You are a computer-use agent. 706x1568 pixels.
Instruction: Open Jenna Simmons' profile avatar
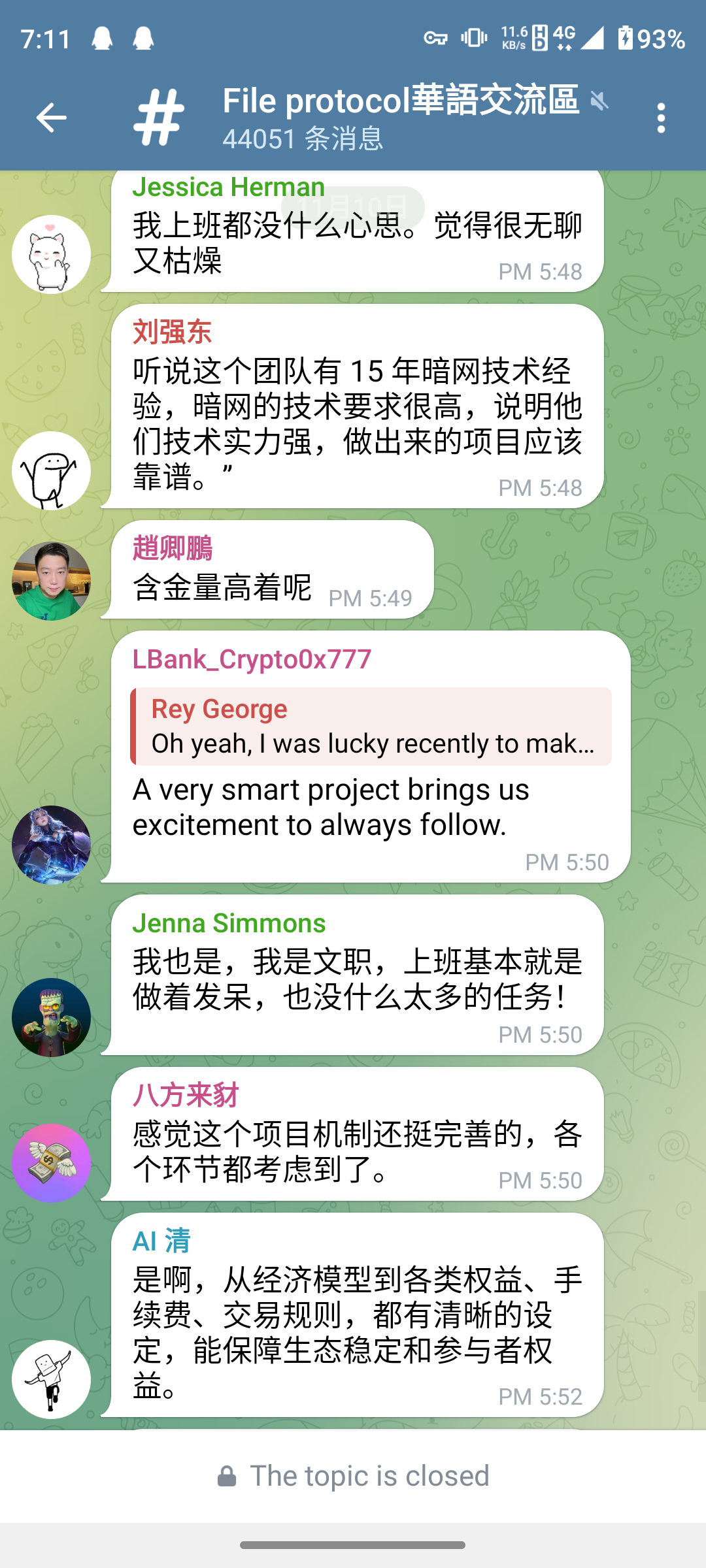[x=51, y=1017]
